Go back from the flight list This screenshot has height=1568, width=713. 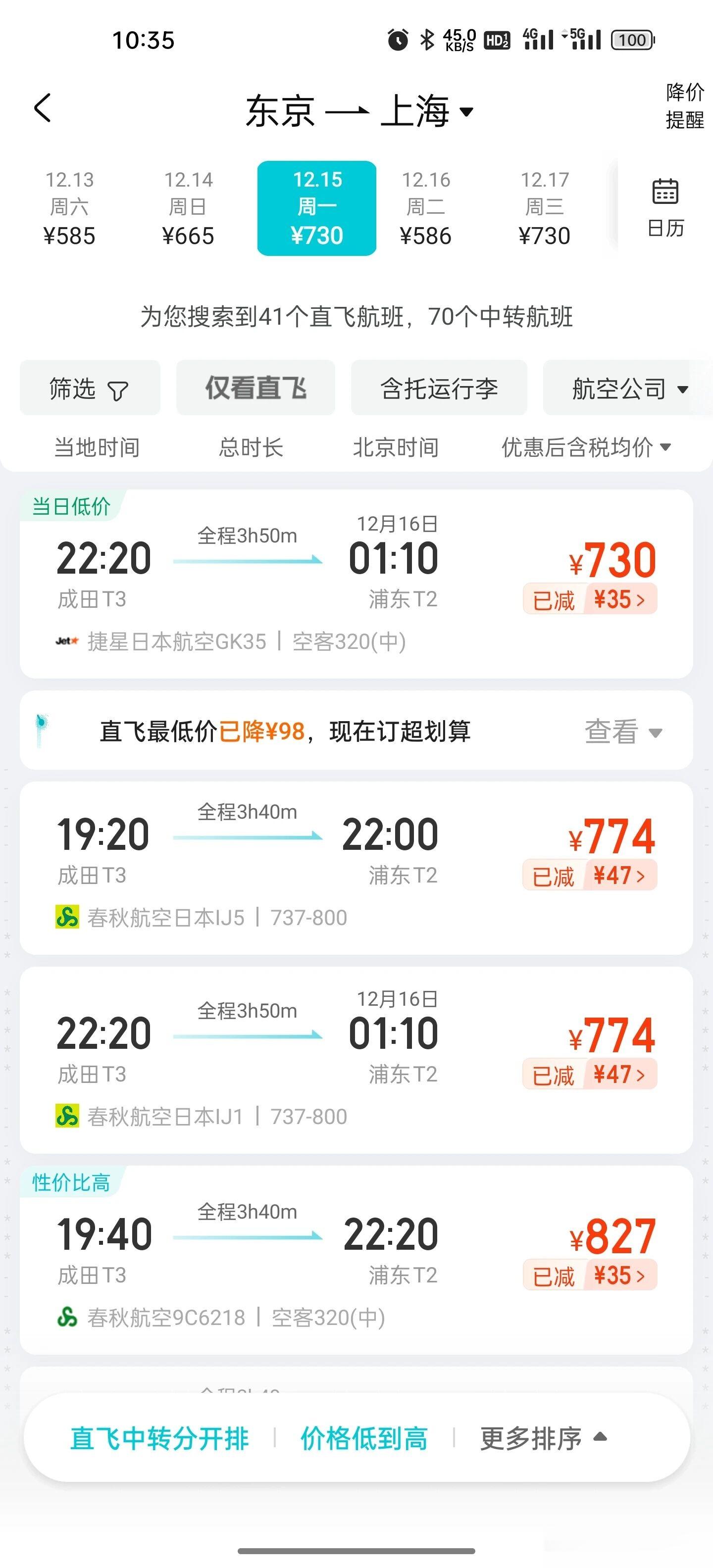pos(43,109)
